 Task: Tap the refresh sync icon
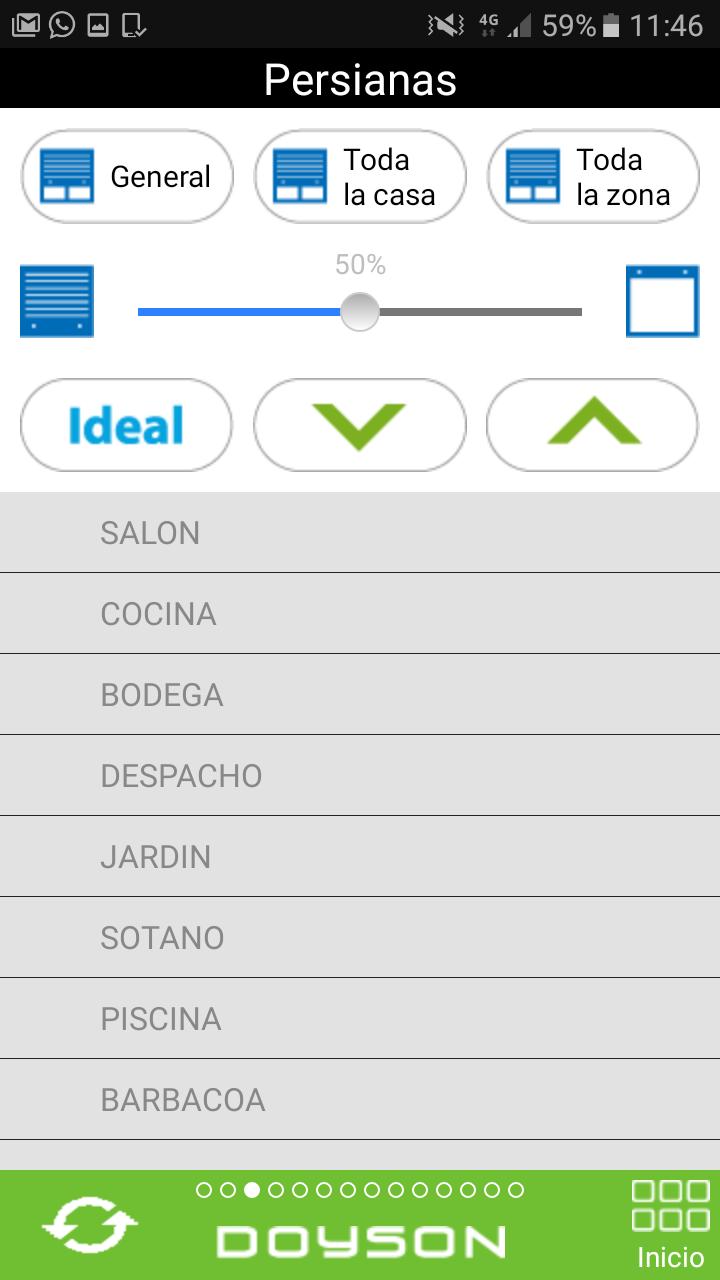(90, 1225)
